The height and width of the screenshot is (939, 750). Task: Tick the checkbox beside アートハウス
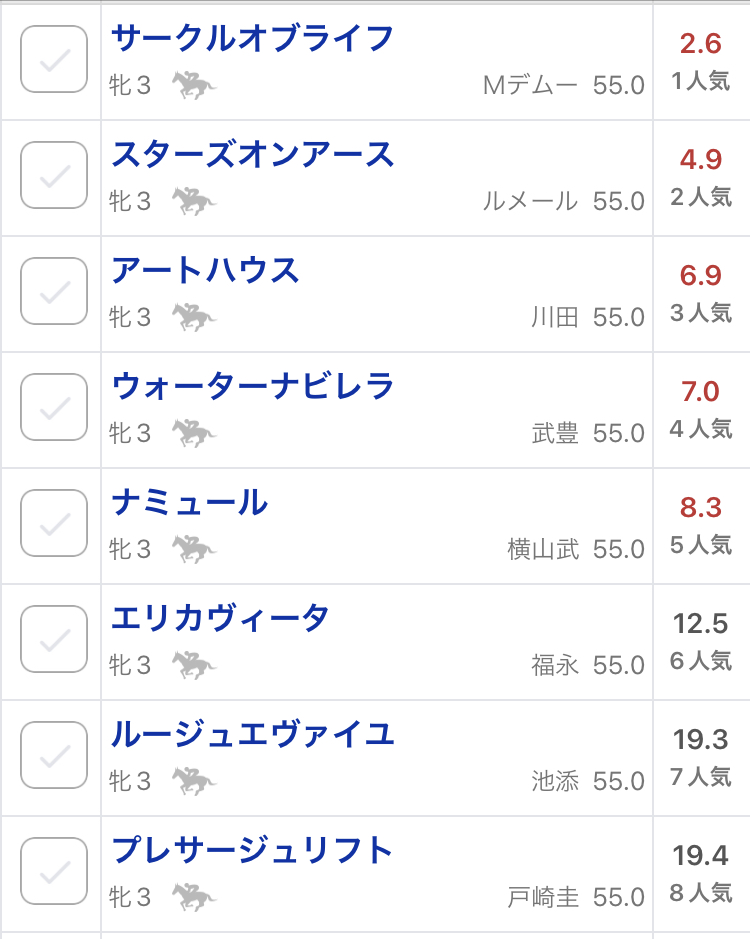click(54, 291)
